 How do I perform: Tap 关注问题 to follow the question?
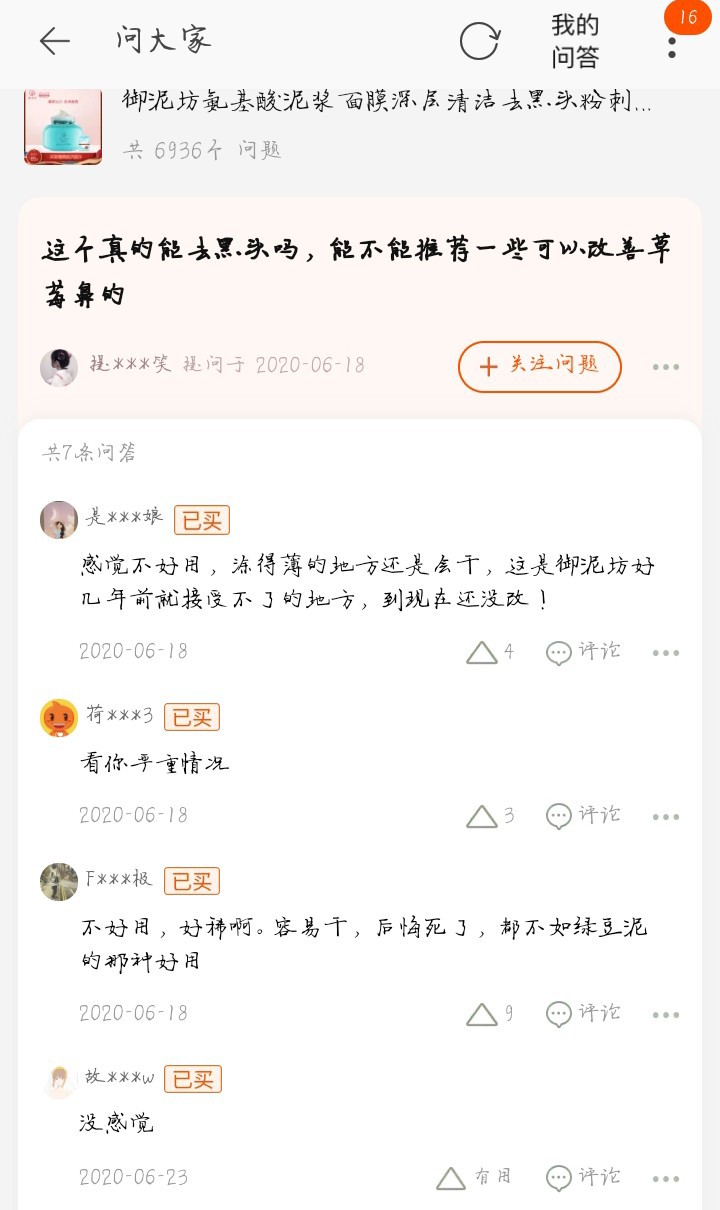539,366
